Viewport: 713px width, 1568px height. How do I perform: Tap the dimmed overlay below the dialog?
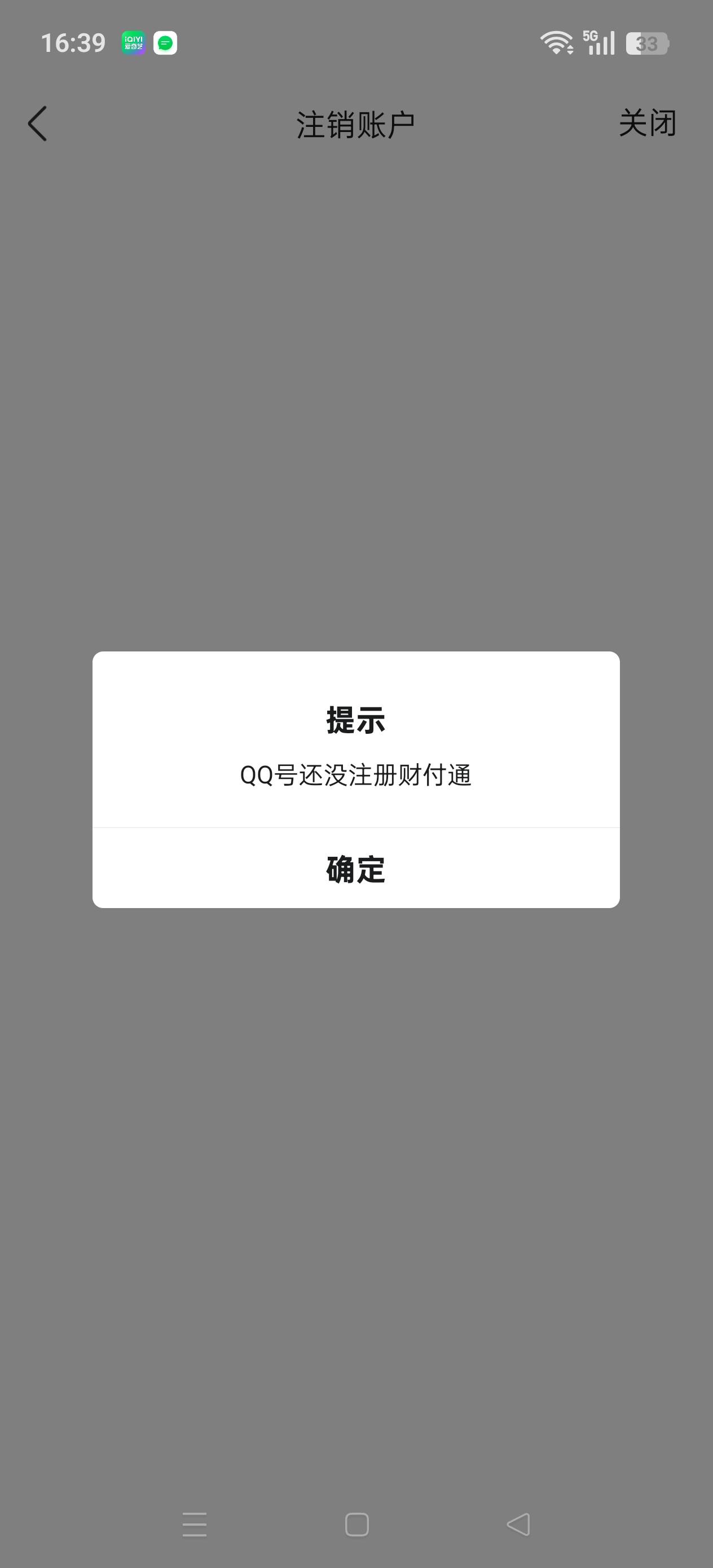(x=356, y=1156)
